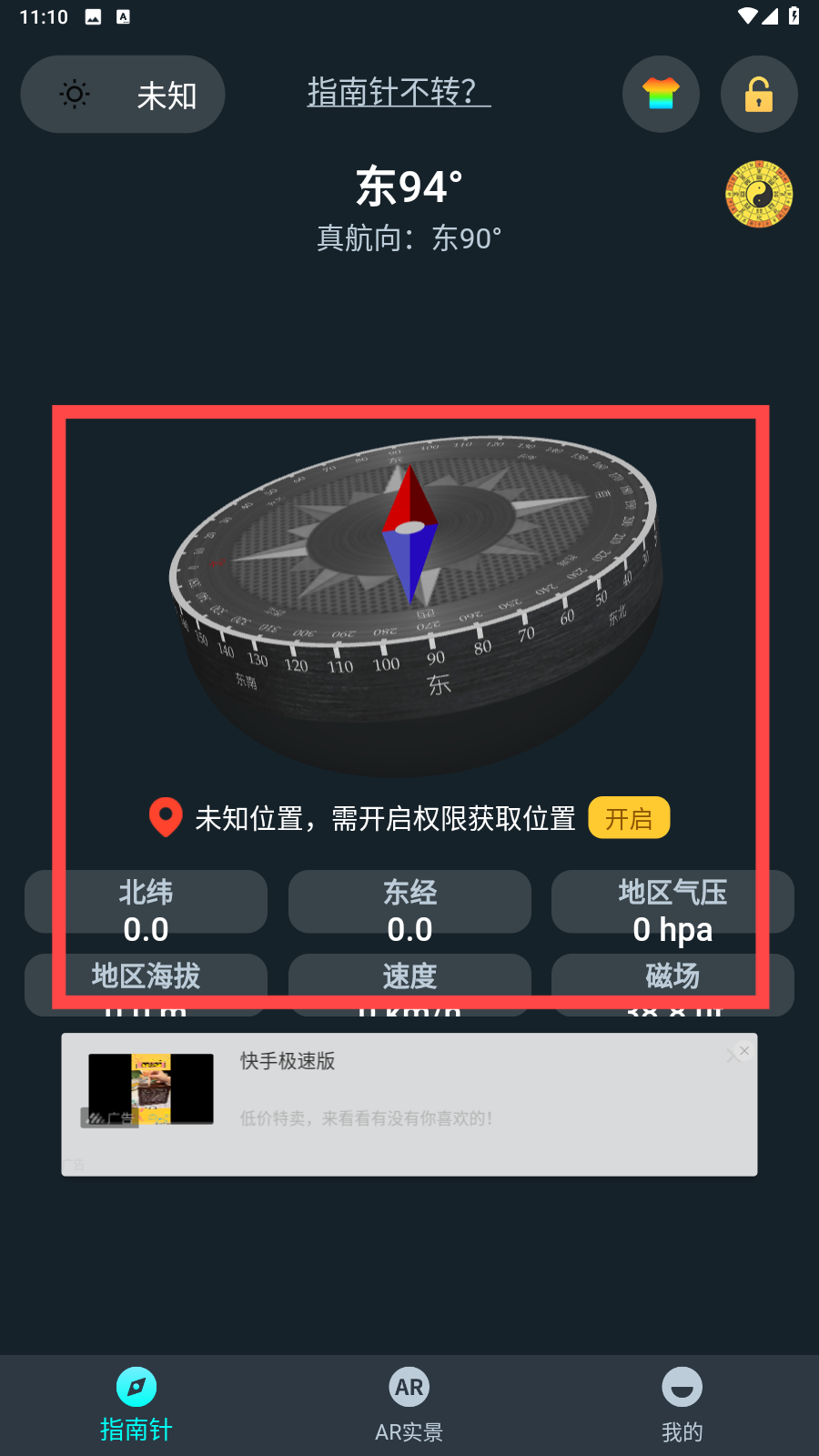Tap the 未知 brightness button
The height and width of the screenshot is (1456, 819).
(123, 95)
